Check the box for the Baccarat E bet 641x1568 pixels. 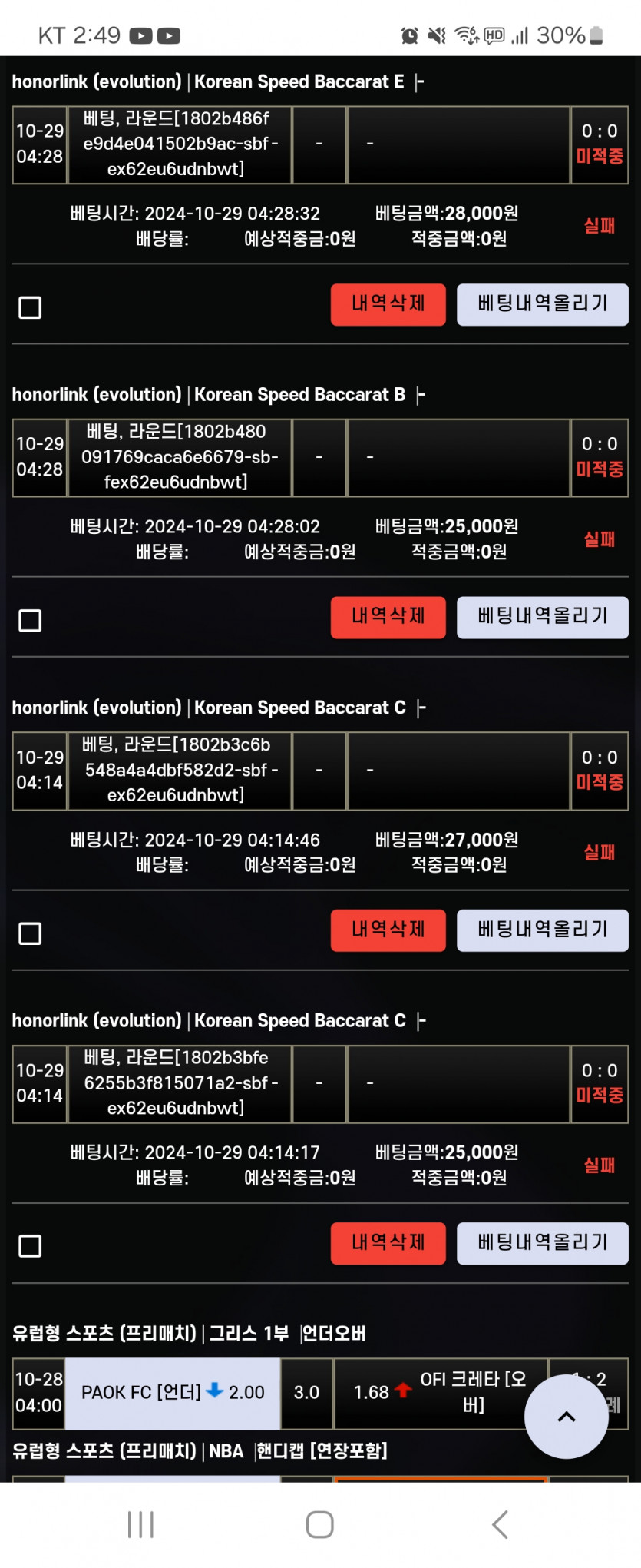click(x=30, y=307)
